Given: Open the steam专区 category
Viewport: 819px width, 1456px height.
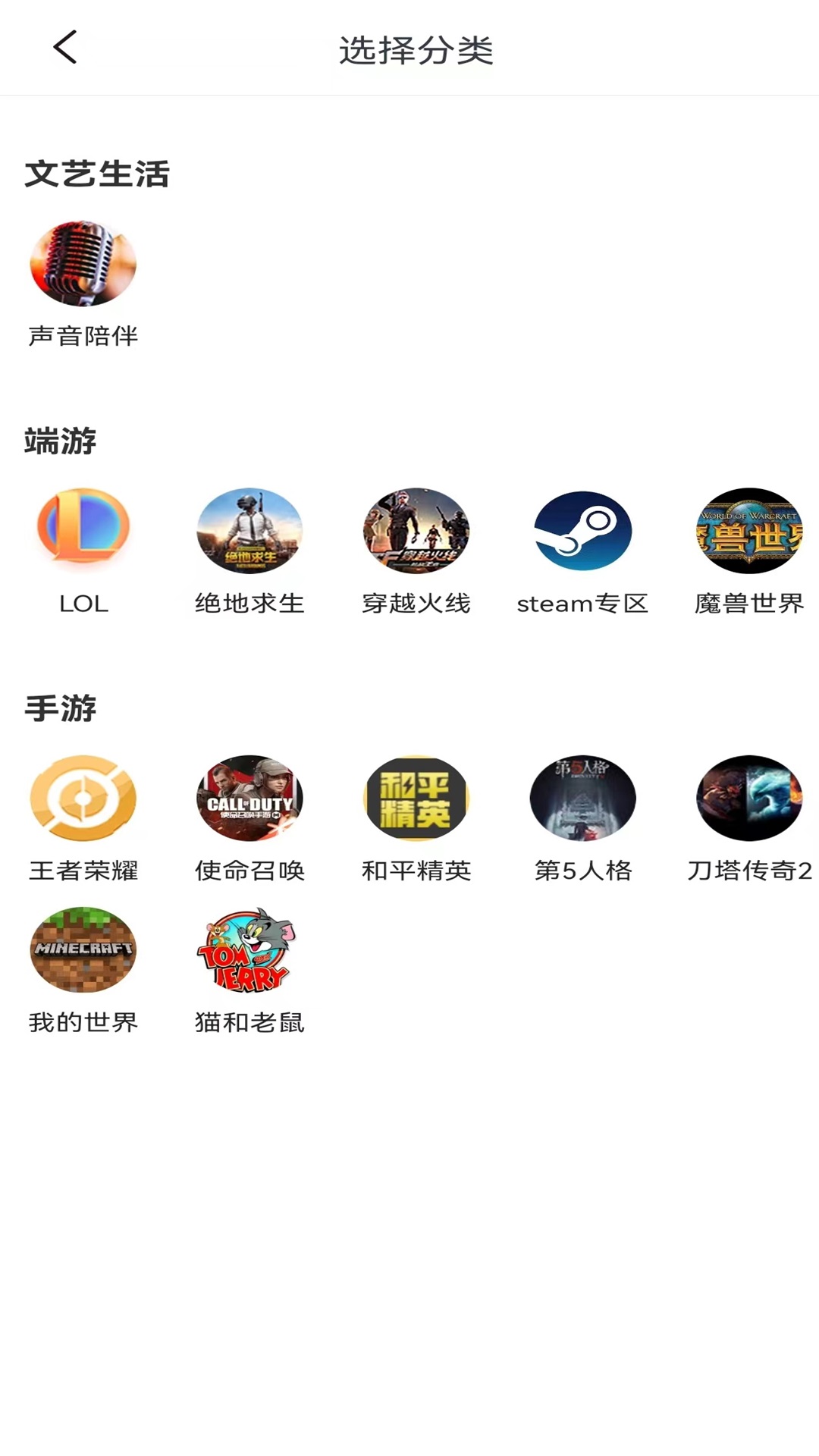Looking at the screenshot, I should pyautogui.click(x=582, y=531).
